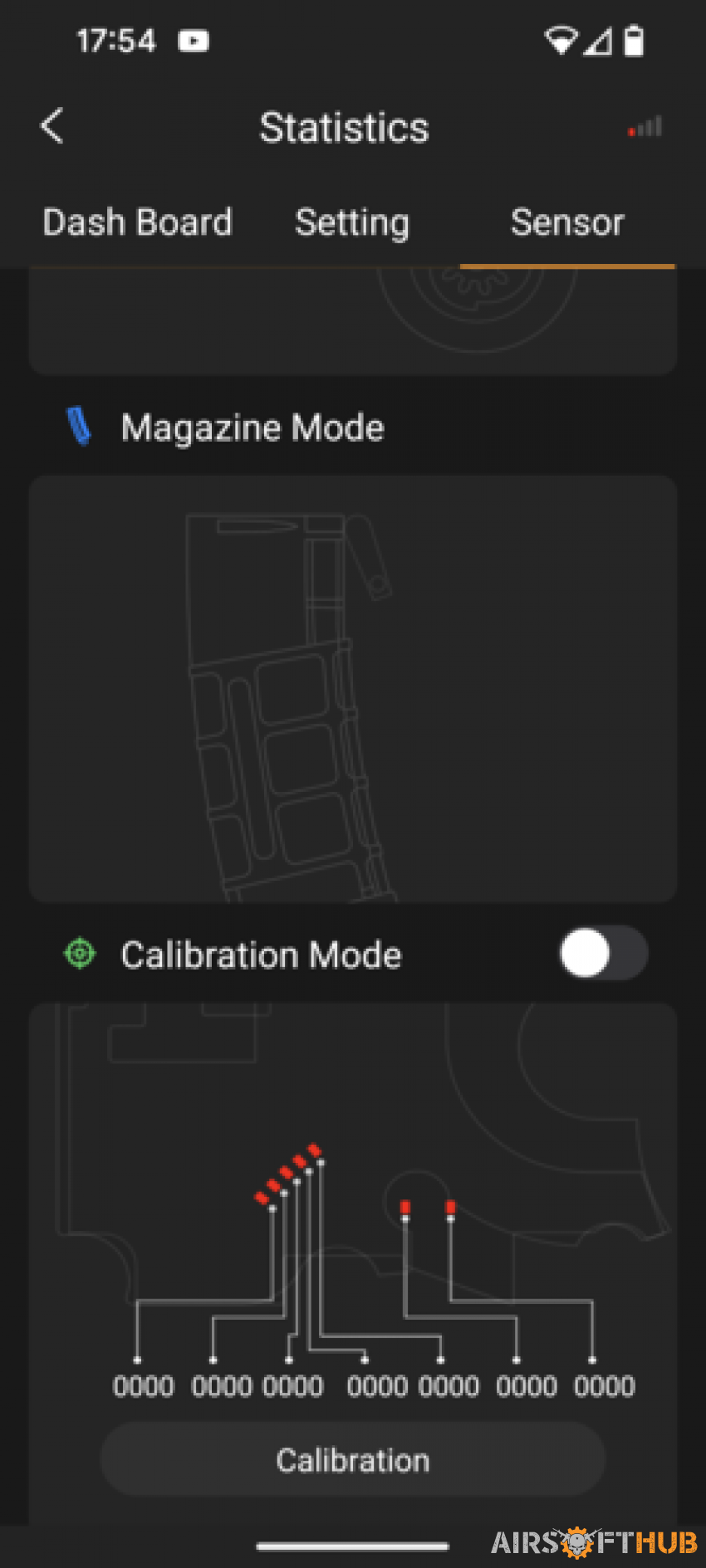Switch to the Dash Board tab

coord(137,222)
